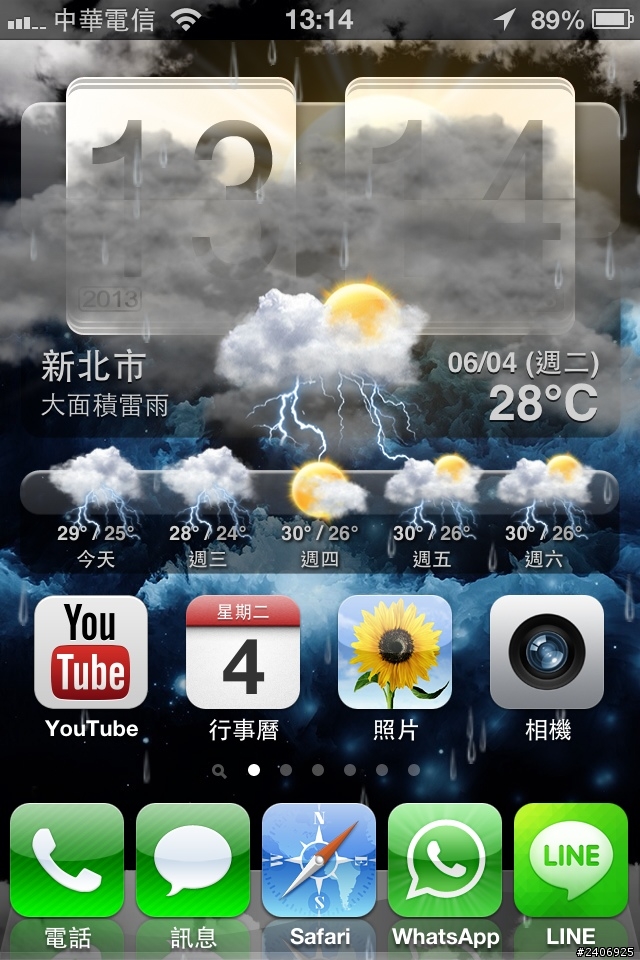
Task: Open the 訊息 messages app
Action: click(193, 861)
